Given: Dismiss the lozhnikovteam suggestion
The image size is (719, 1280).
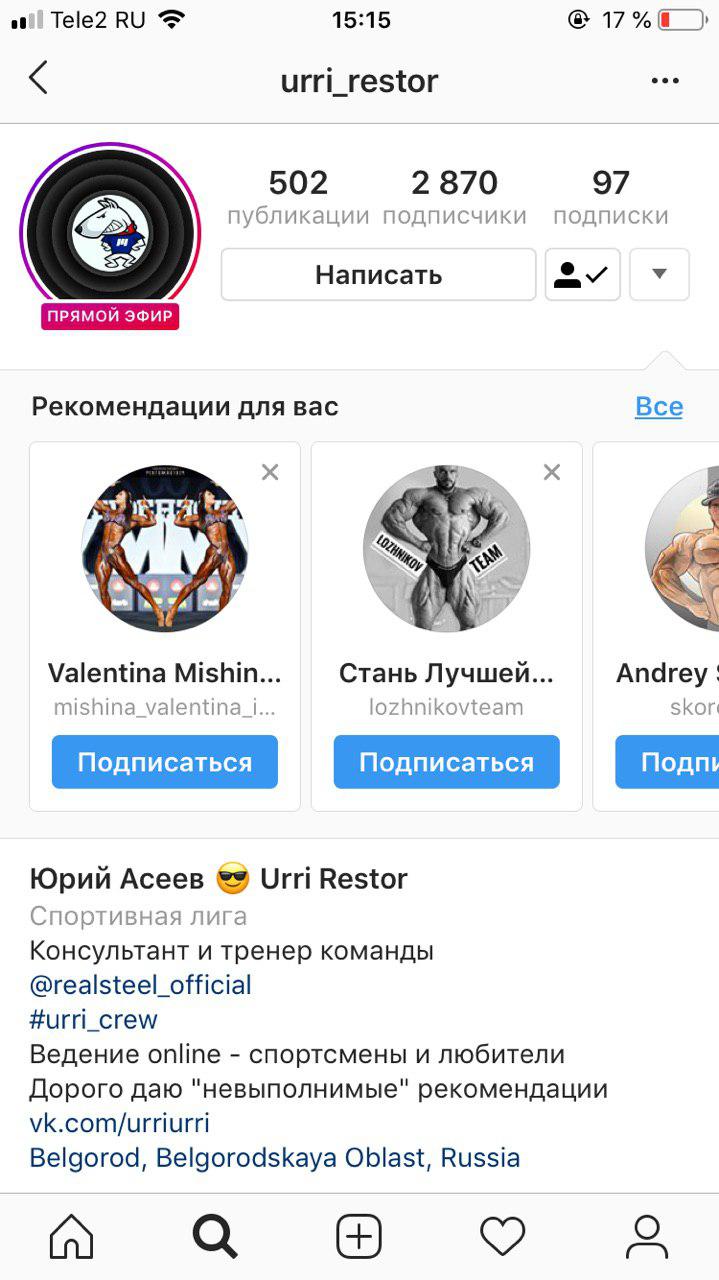Looking at the screenshot, I should click(x=552, y=472).
